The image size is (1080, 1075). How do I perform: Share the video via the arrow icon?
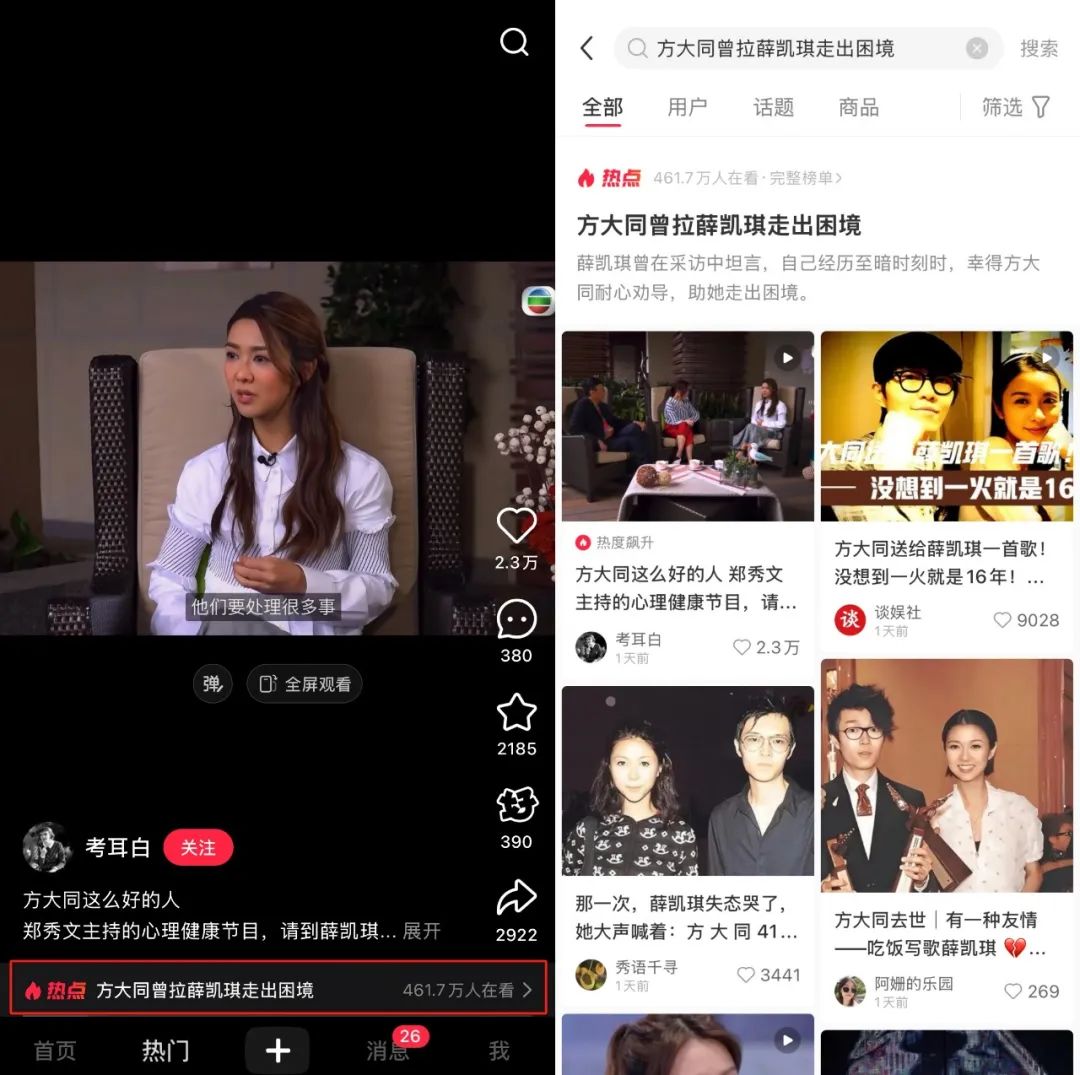(516, 898)
